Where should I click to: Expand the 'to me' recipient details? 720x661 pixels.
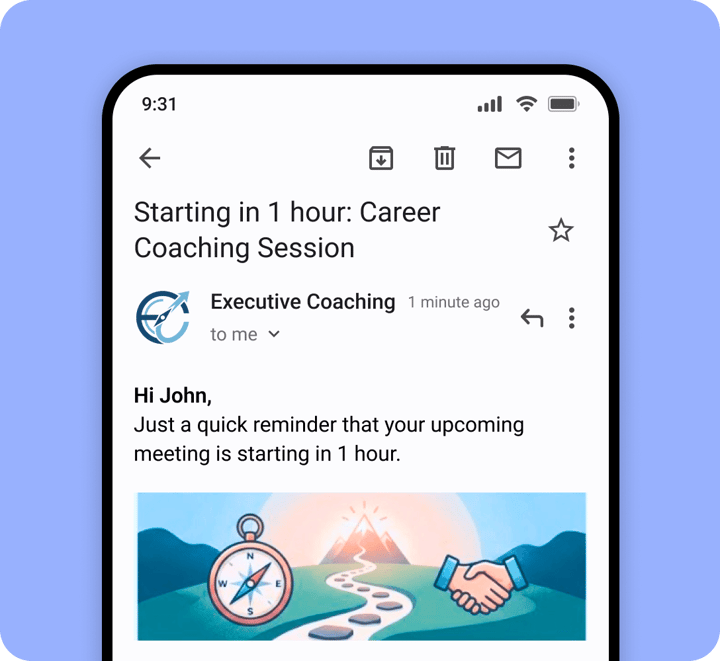point(273,335)
